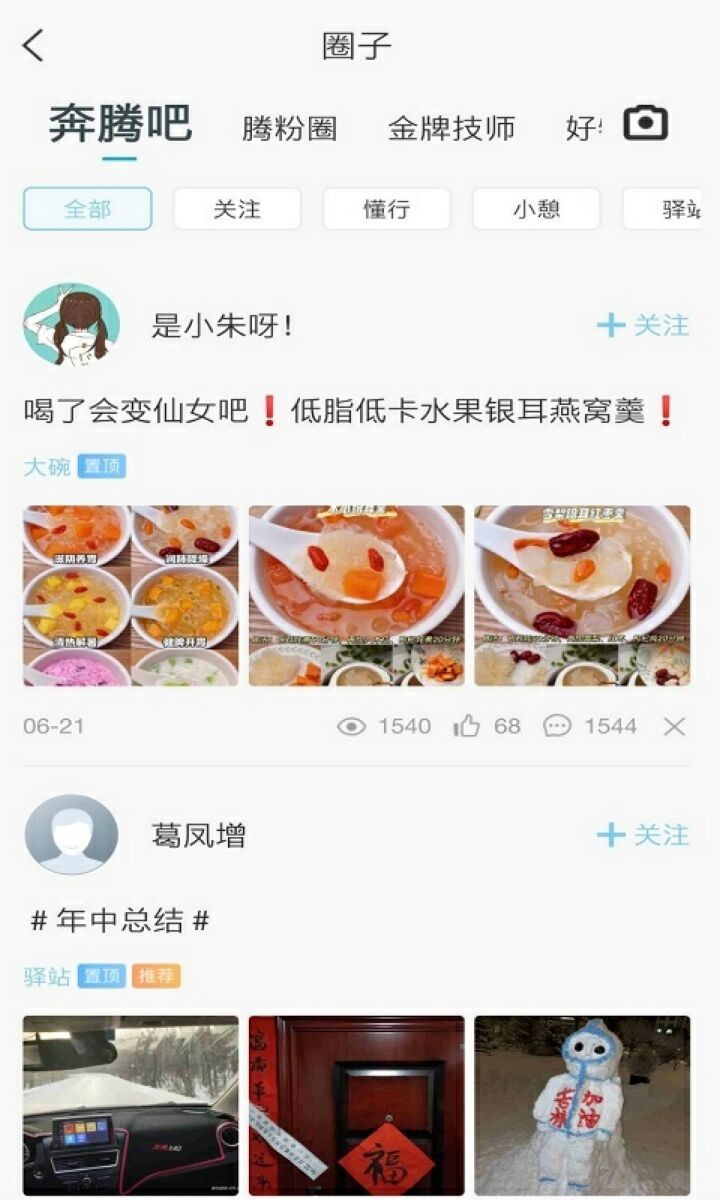720x1200 pixels.
Task: Dismiss 是小朱呀!'s post with the X
Action: (x=674, y=727)
